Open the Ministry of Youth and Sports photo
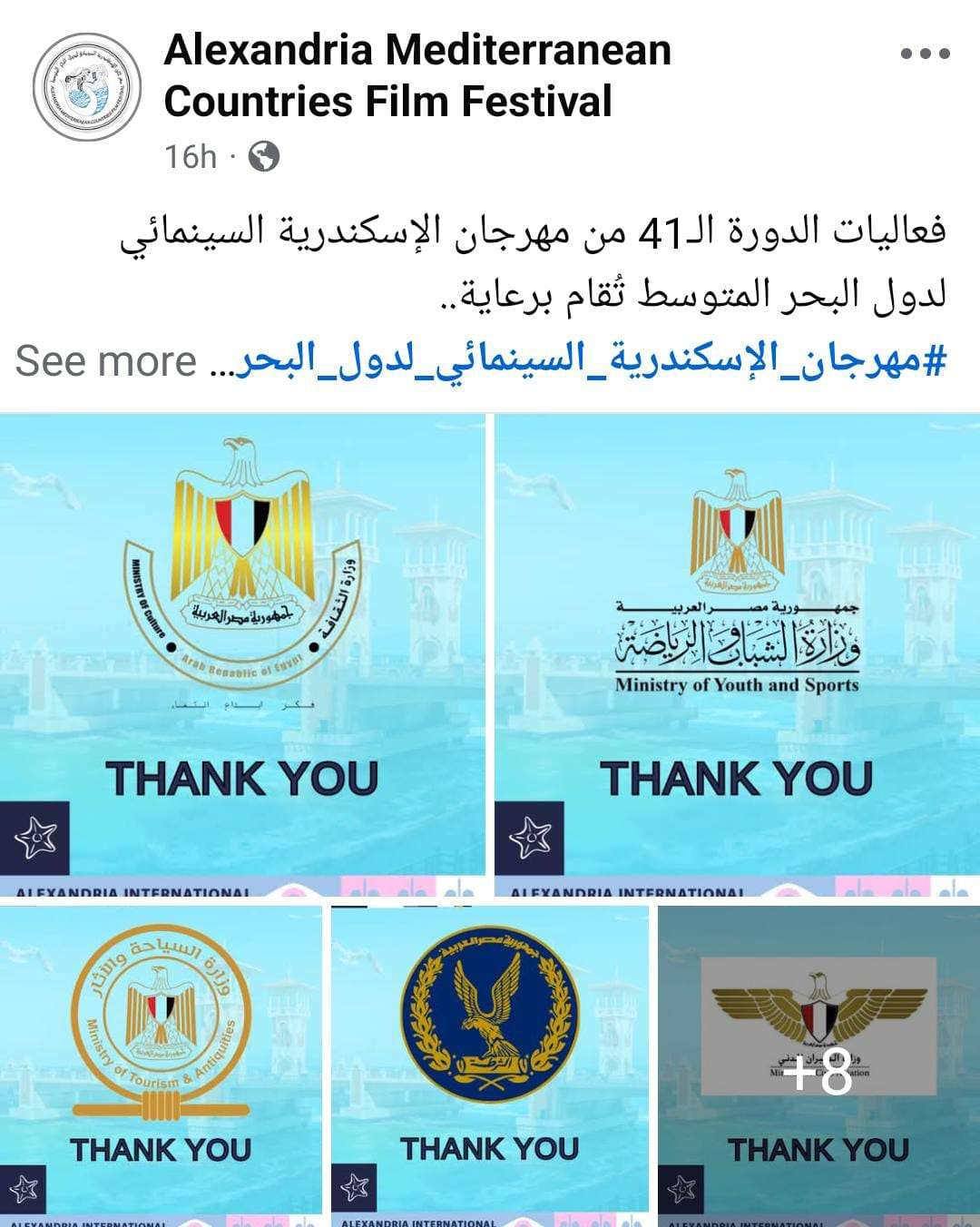Image resolution: width=980 pixels, height=1227 pixels. pyautogui.click(x=736, y=653)
